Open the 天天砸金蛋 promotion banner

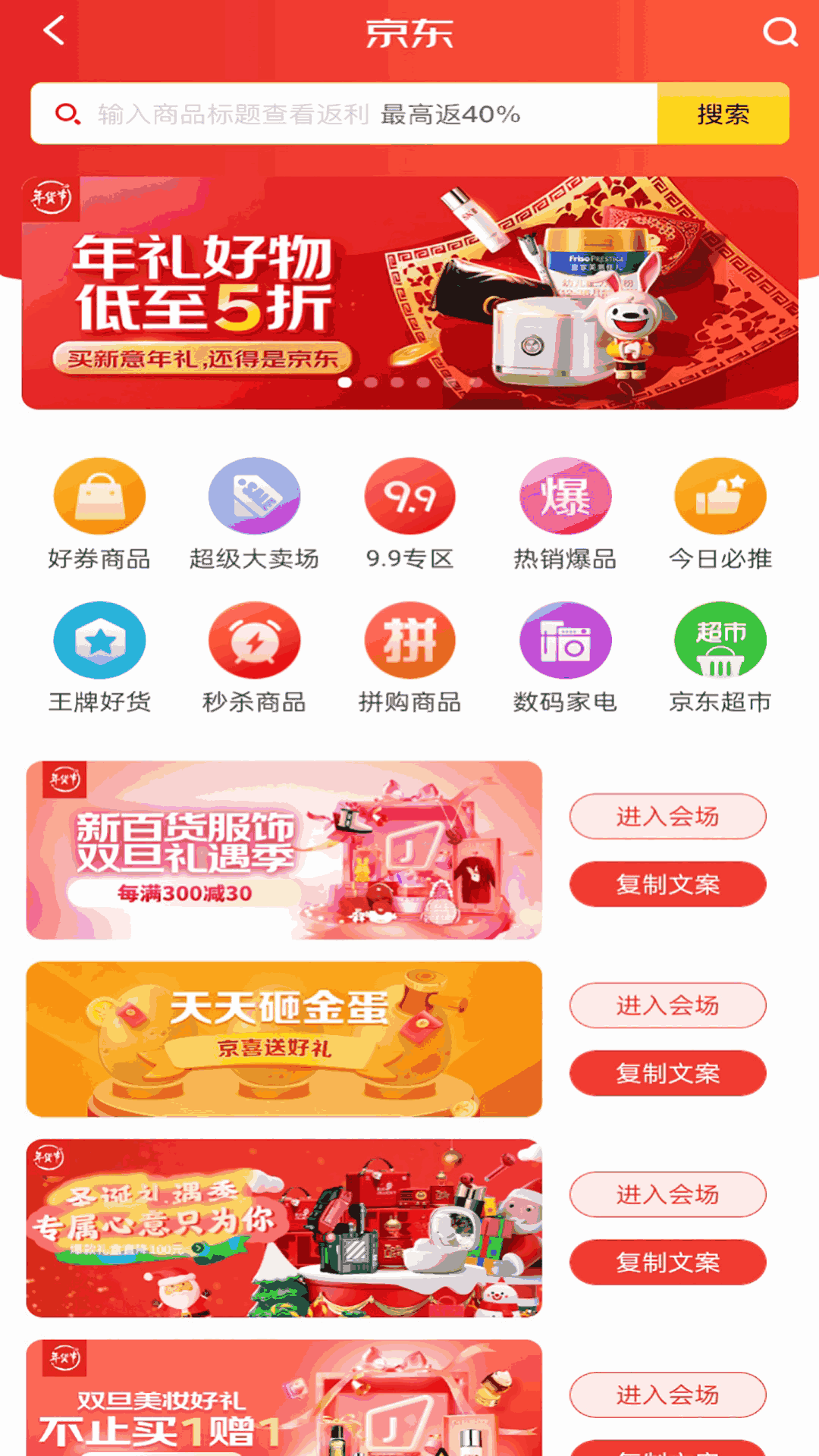coord(284,1039)
